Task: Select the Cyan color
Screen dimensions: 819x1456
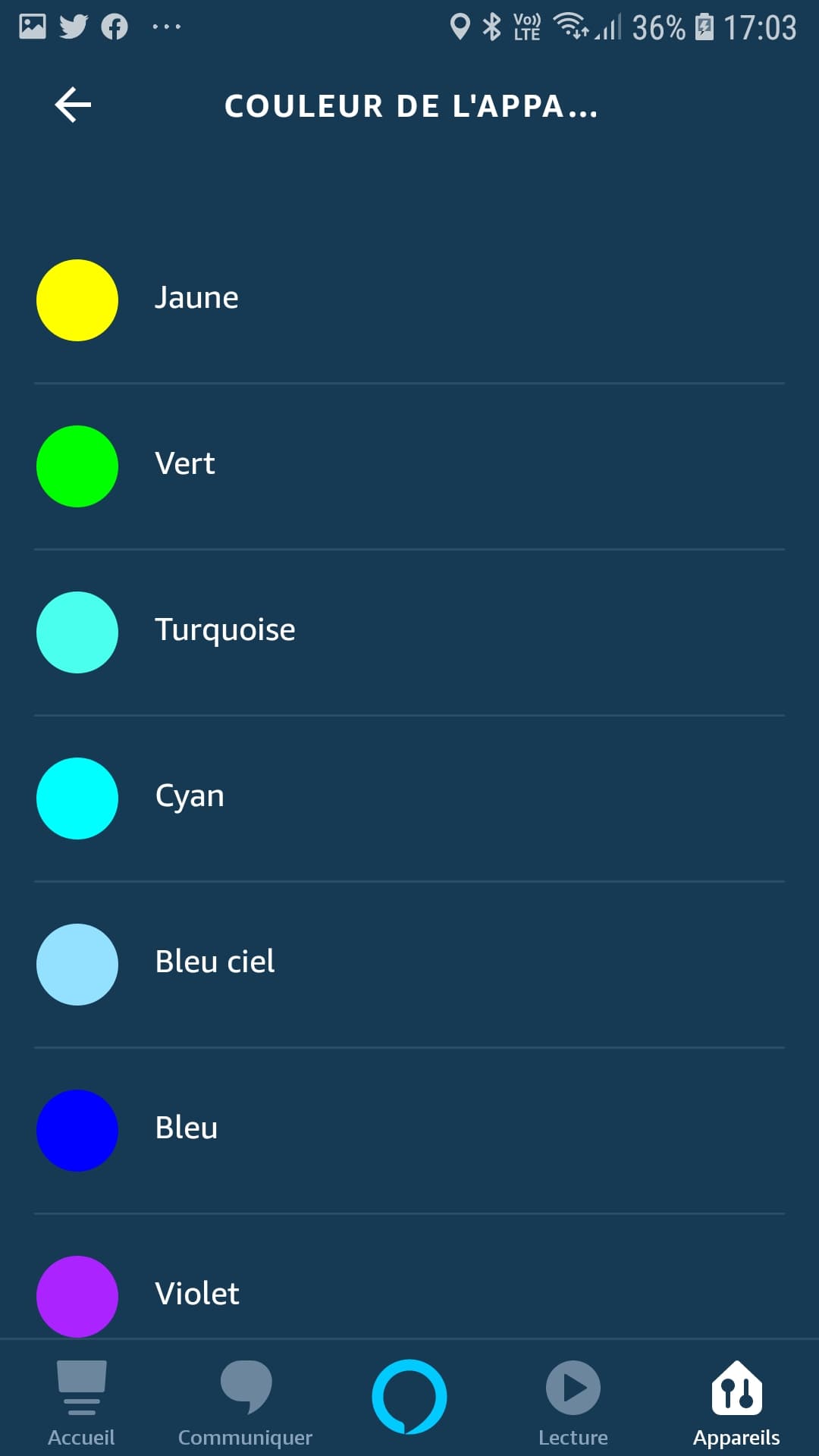Action: [409, 799]
